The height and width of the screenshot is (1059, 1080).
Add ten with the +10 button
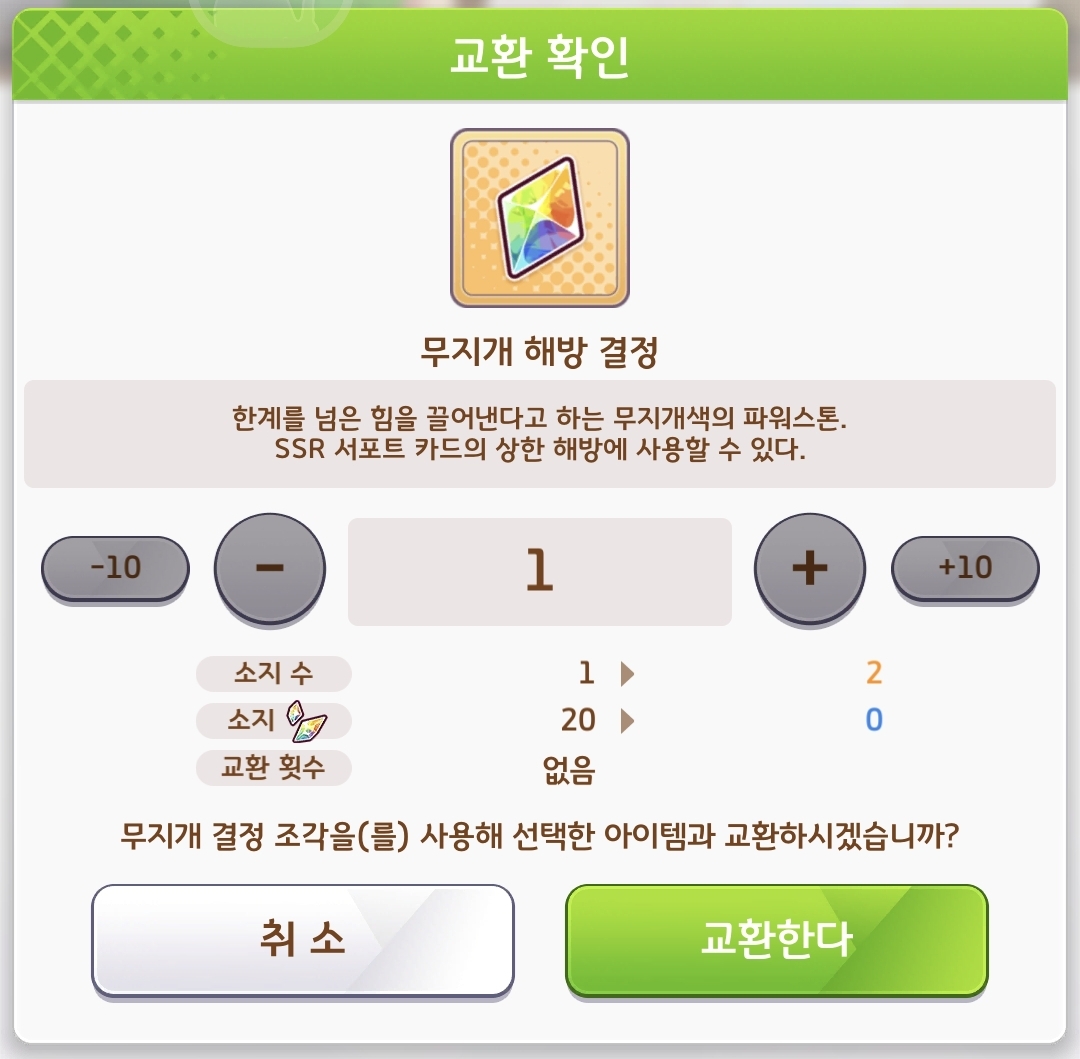[965, 568]
